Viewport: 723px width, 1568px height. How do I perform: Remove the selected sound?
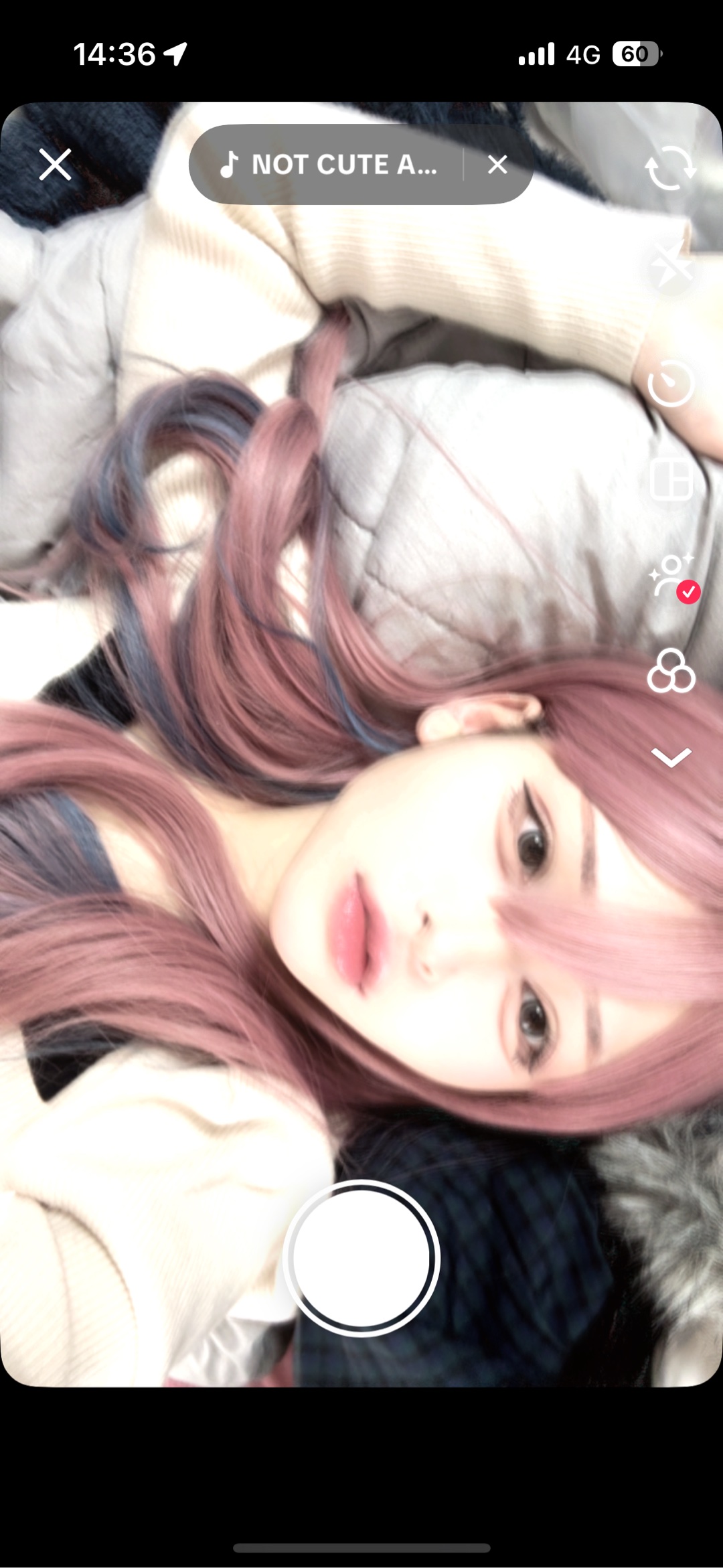tap(497, 165)
